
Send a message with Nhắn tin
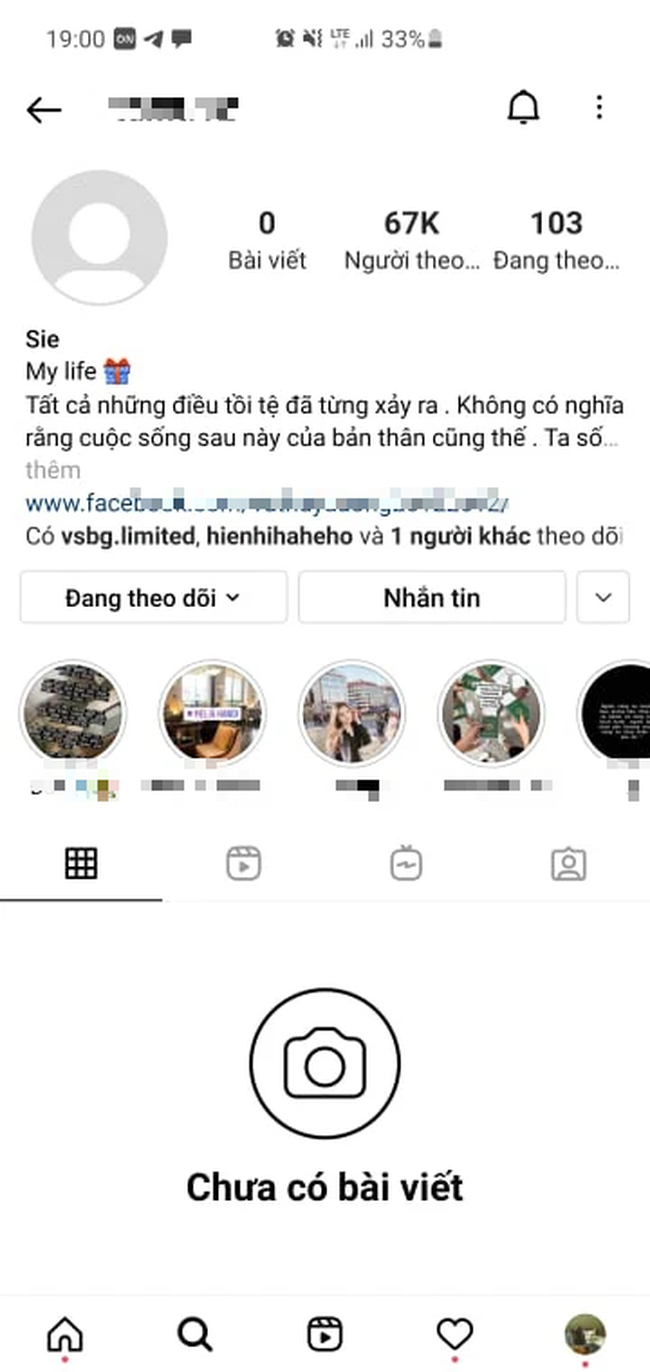431,598
